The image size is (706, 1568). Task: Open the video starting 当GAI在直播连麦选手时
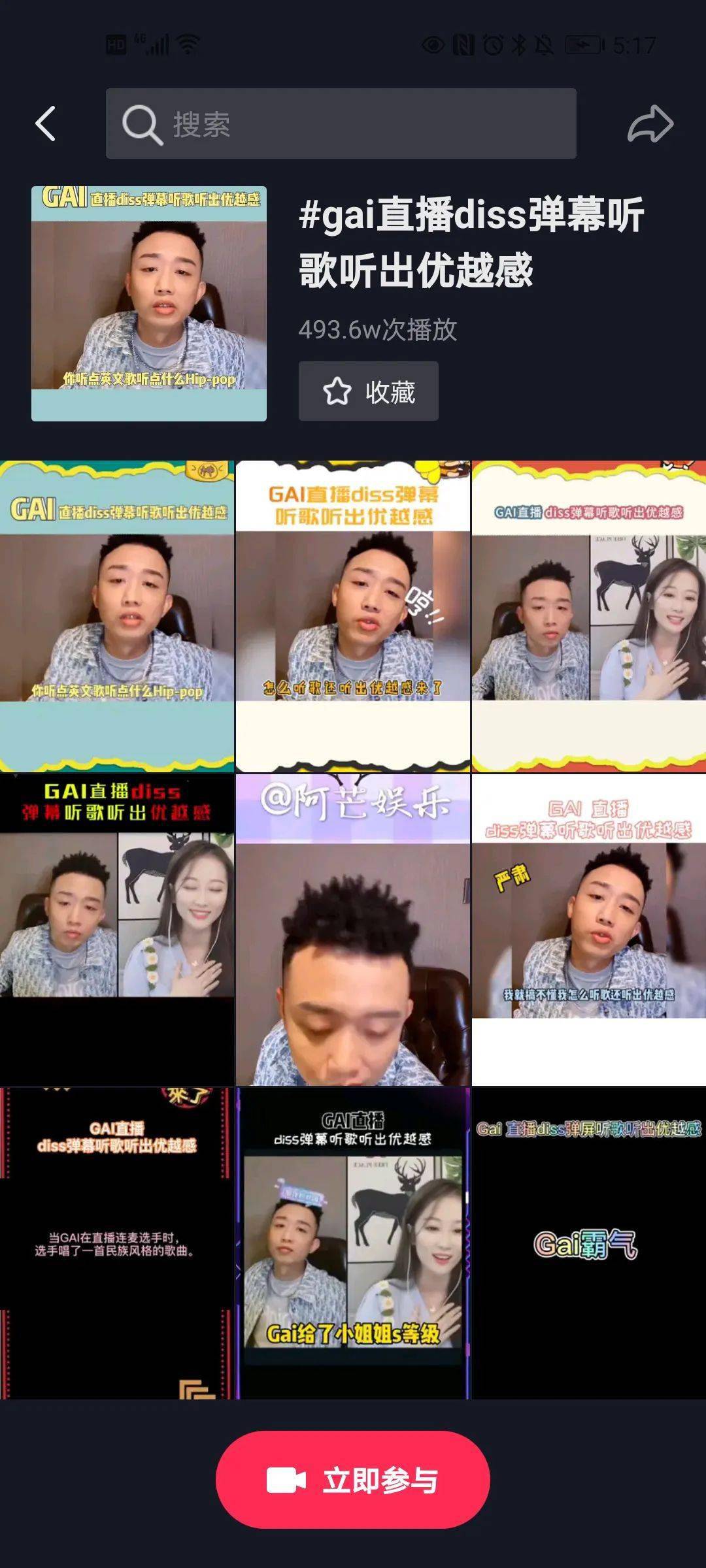pos(117,1243)
